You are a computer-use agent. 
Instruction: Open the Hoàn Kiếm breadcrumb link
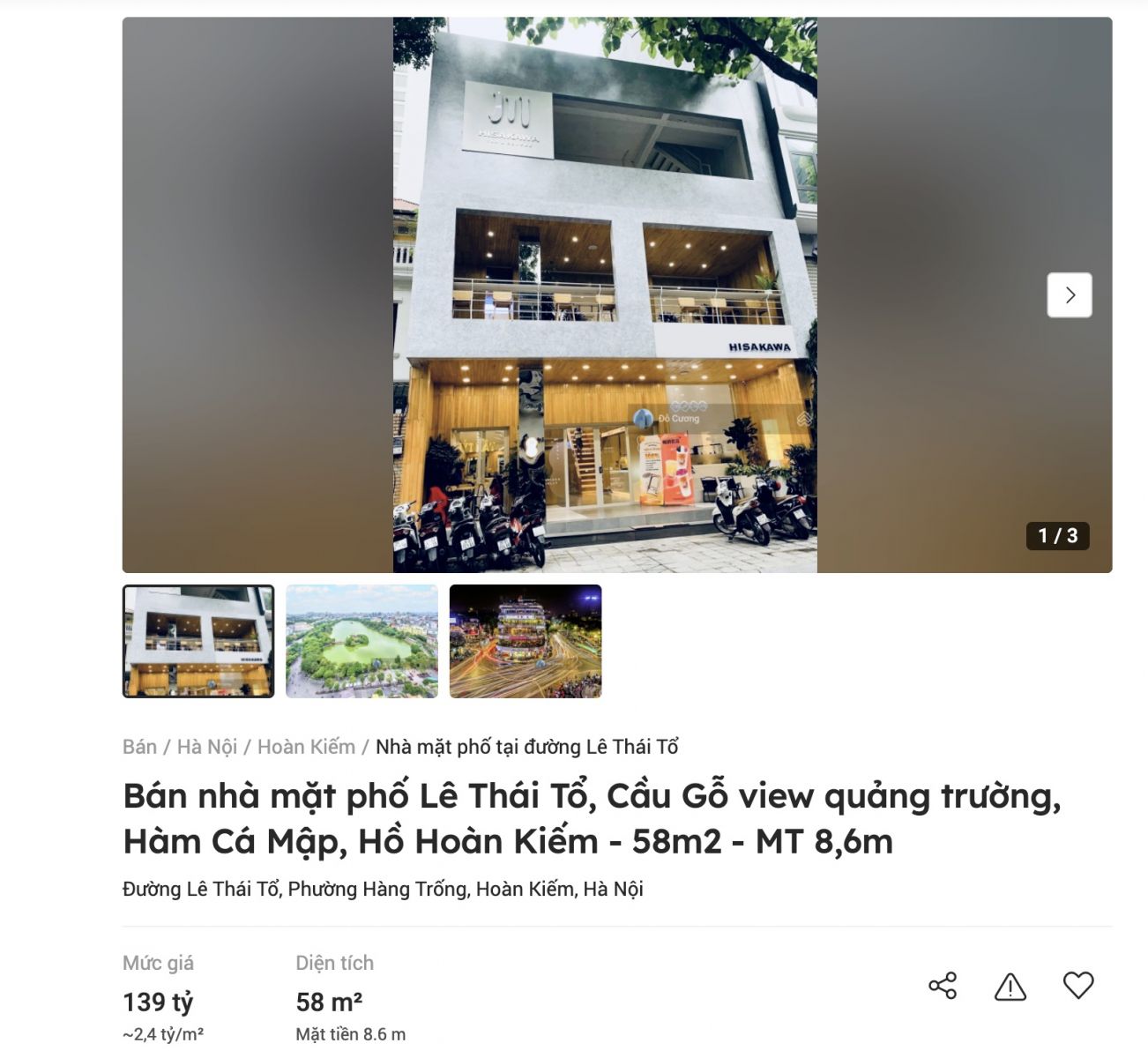(x=306, y=747)
